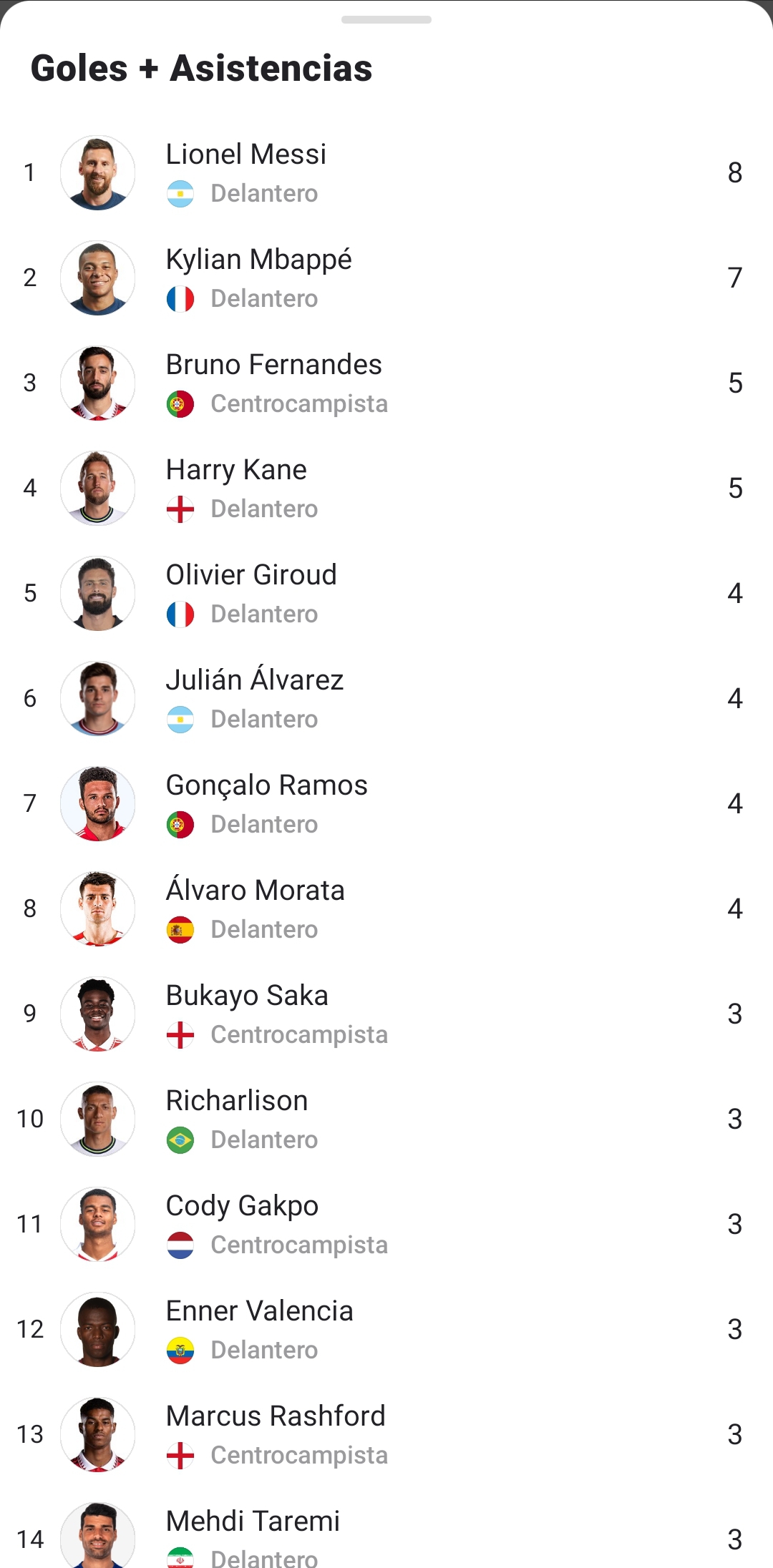The width and height of the screenshot is (773, 1568).
Task: Open Lionel Messi's player row
Action: [x=386, y=172]
